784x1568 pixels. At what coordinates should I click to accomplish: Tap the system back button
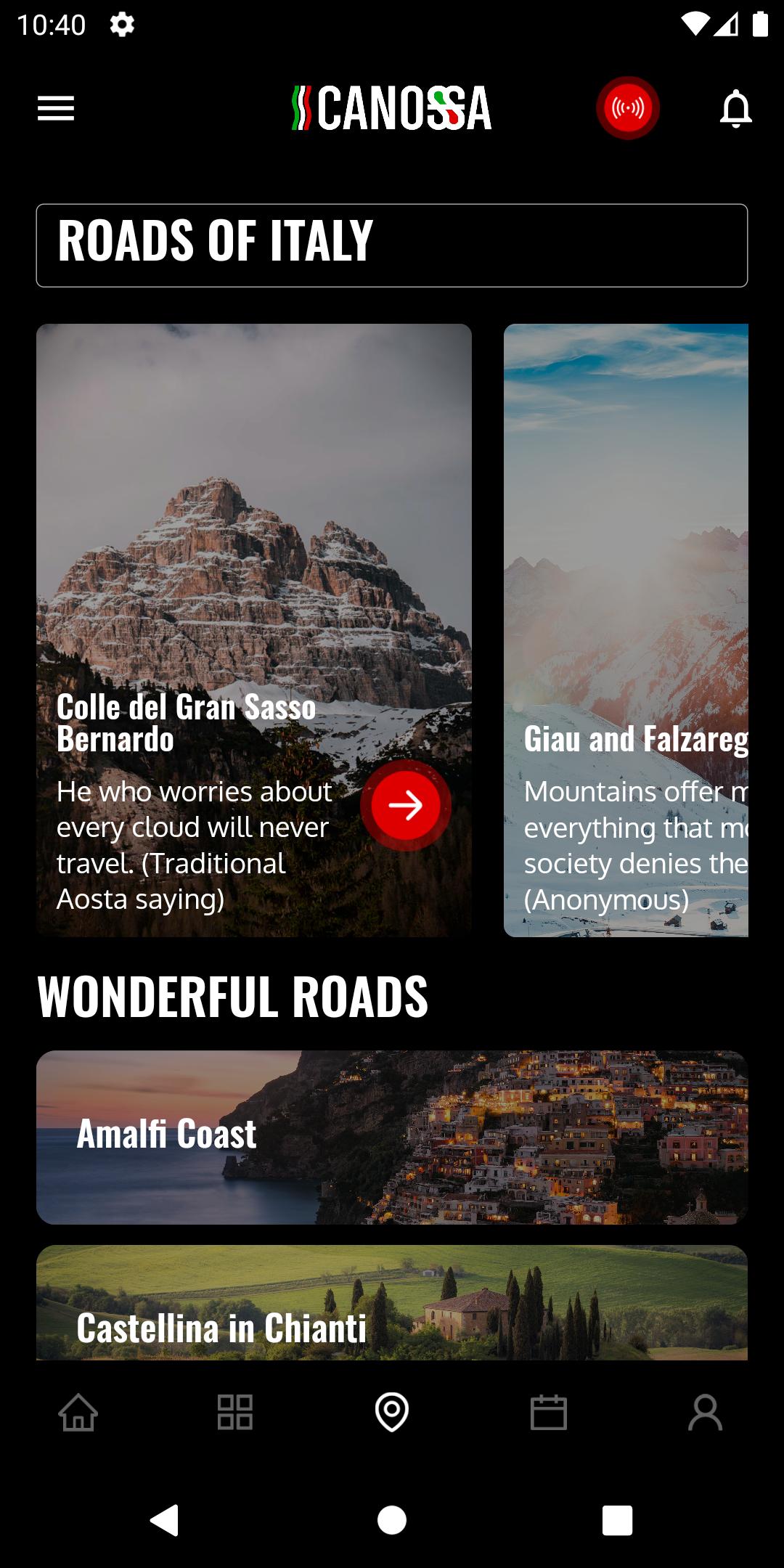click(165, 1520)
